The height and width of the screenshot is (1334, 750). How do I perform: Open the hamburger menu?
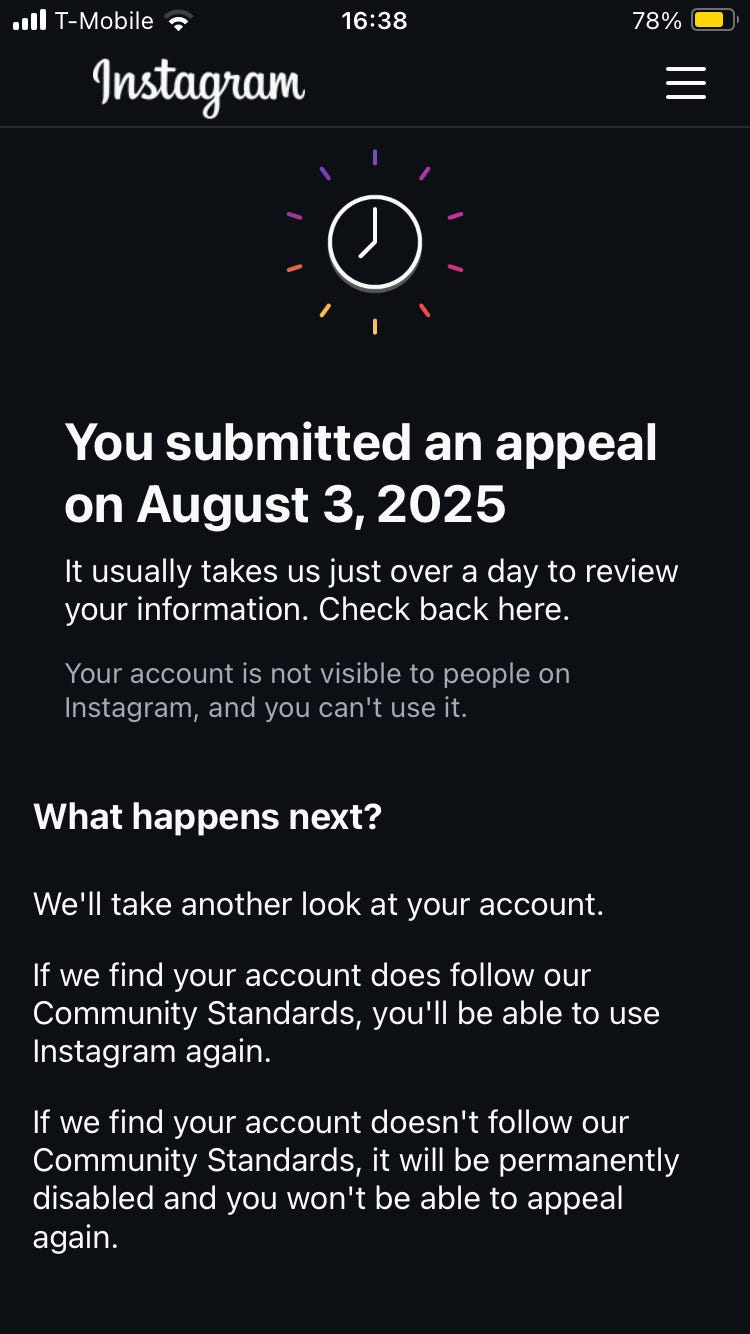(686, 83)
